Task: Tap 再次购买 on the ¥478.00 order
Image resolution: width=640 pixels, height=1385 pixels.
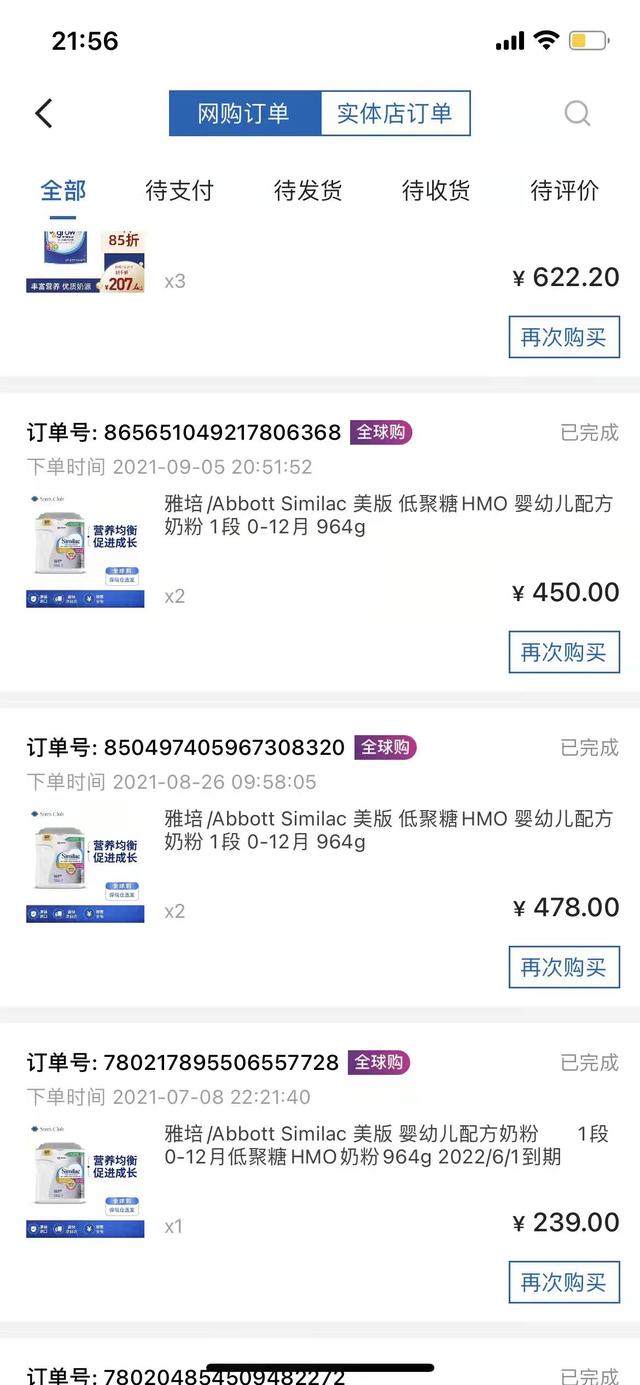Action: pyautogui.click(x=564, y=967)
